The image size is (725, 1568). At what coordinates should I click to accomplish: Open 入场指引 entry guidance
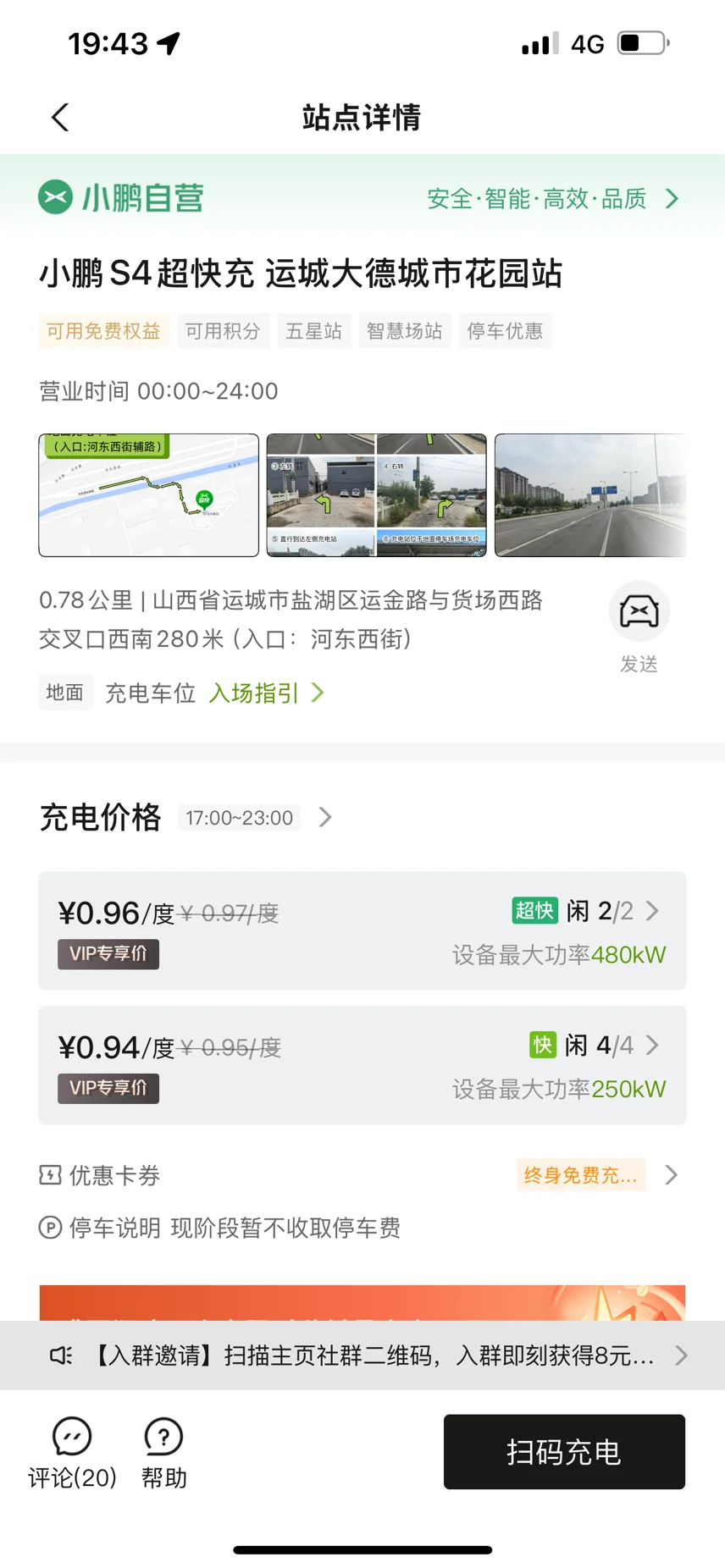(267, 693)
